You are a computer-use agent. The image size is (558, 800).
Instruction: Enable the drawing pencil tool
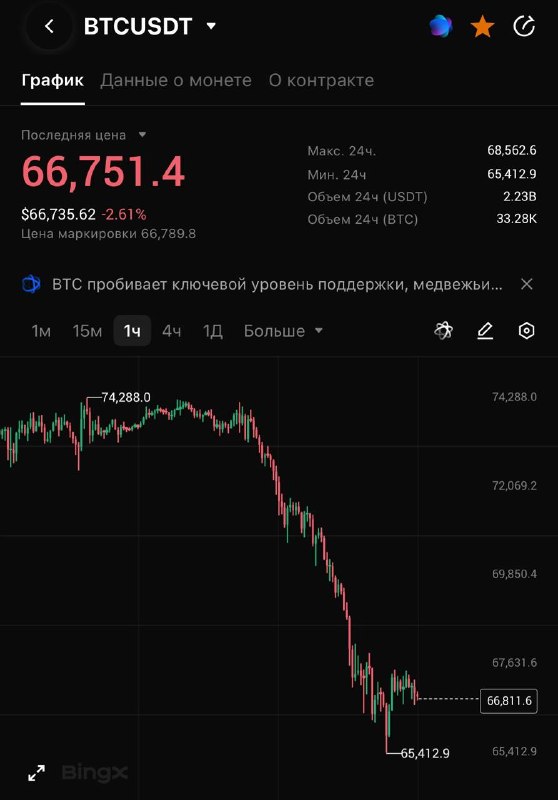click(x=485, y=331)
